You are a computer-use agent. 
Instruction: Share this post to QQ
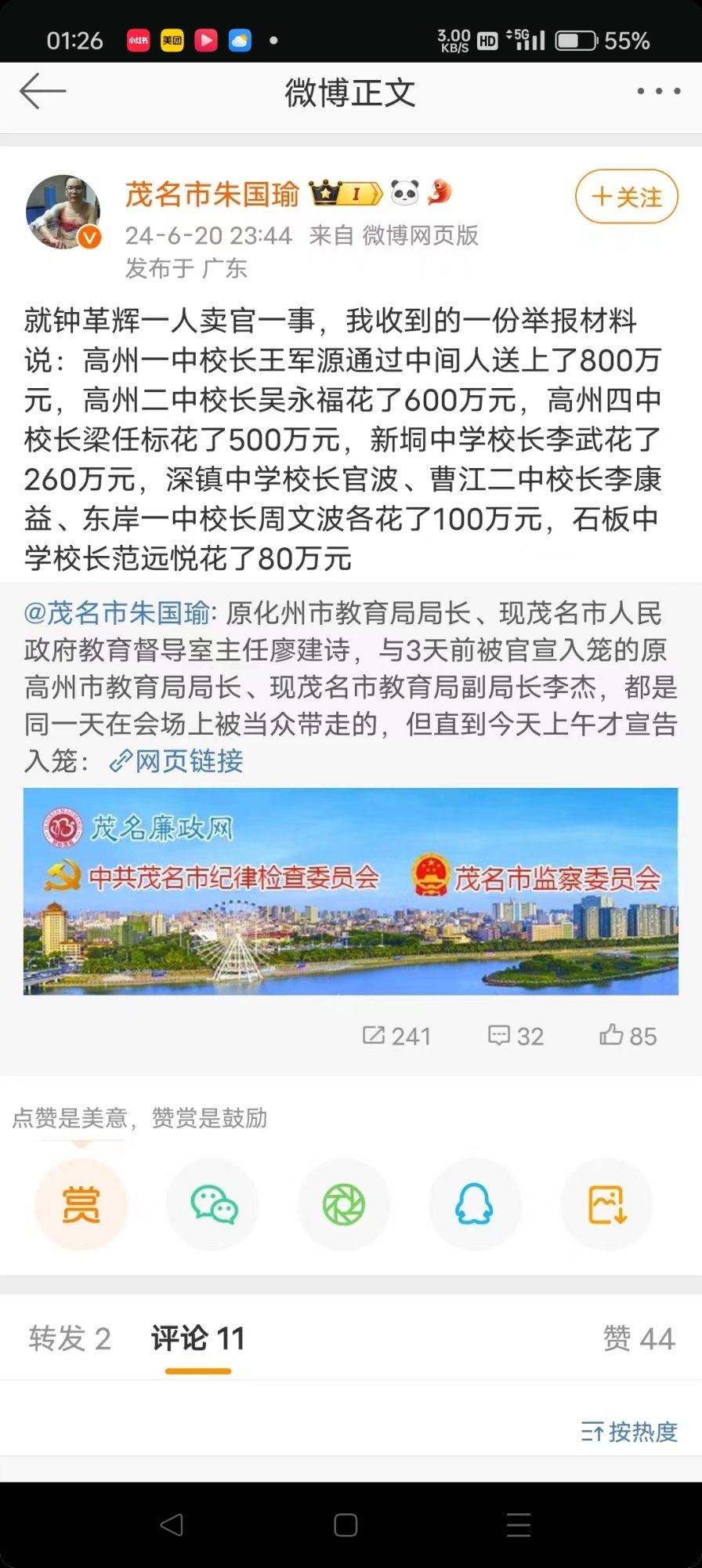pyautogui.click(x=474, y=1204)
